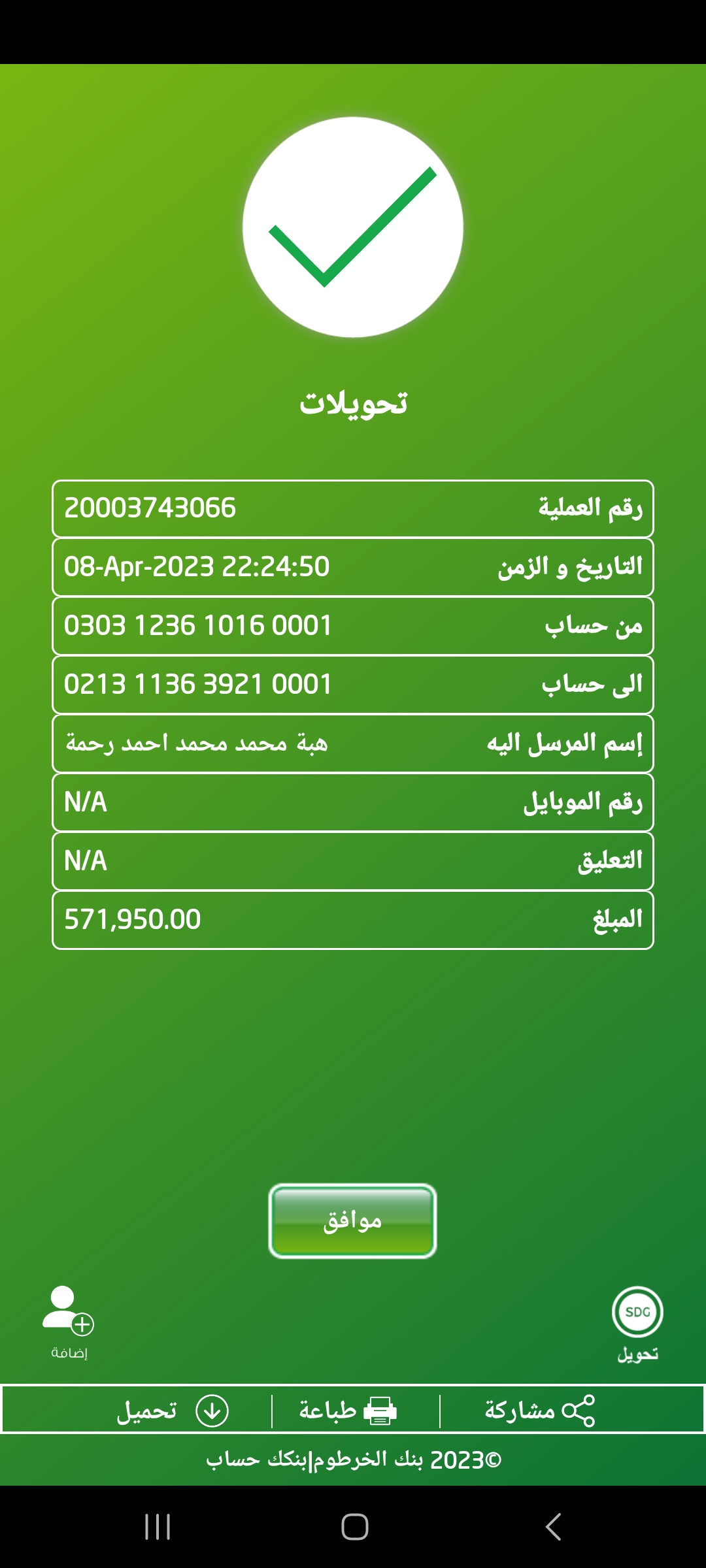Screen dimensions: 706x1568
Task: Tap the موافق (OK) button
Action: [x=352, y=1220]
